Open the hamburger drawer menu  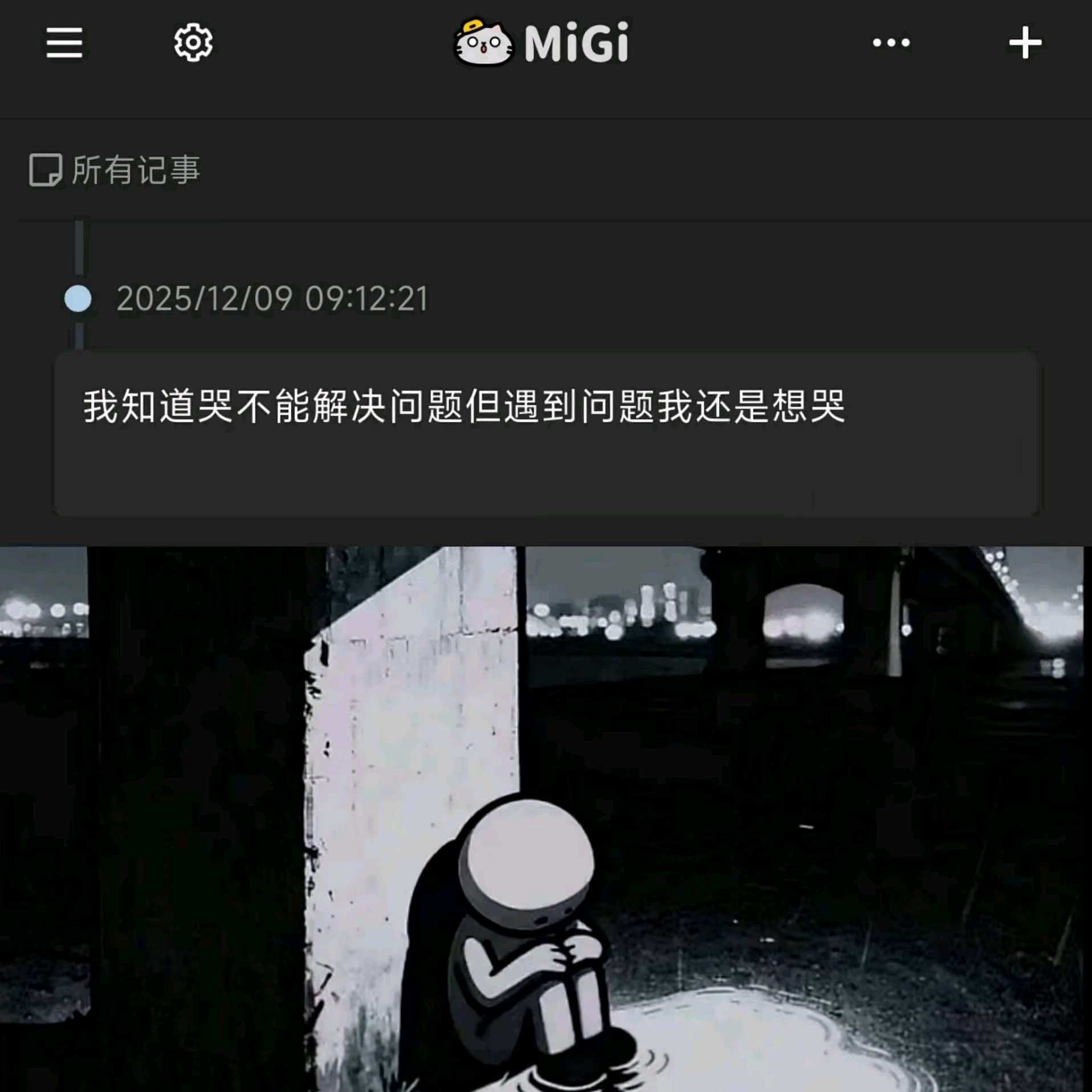tap(64, 43)
